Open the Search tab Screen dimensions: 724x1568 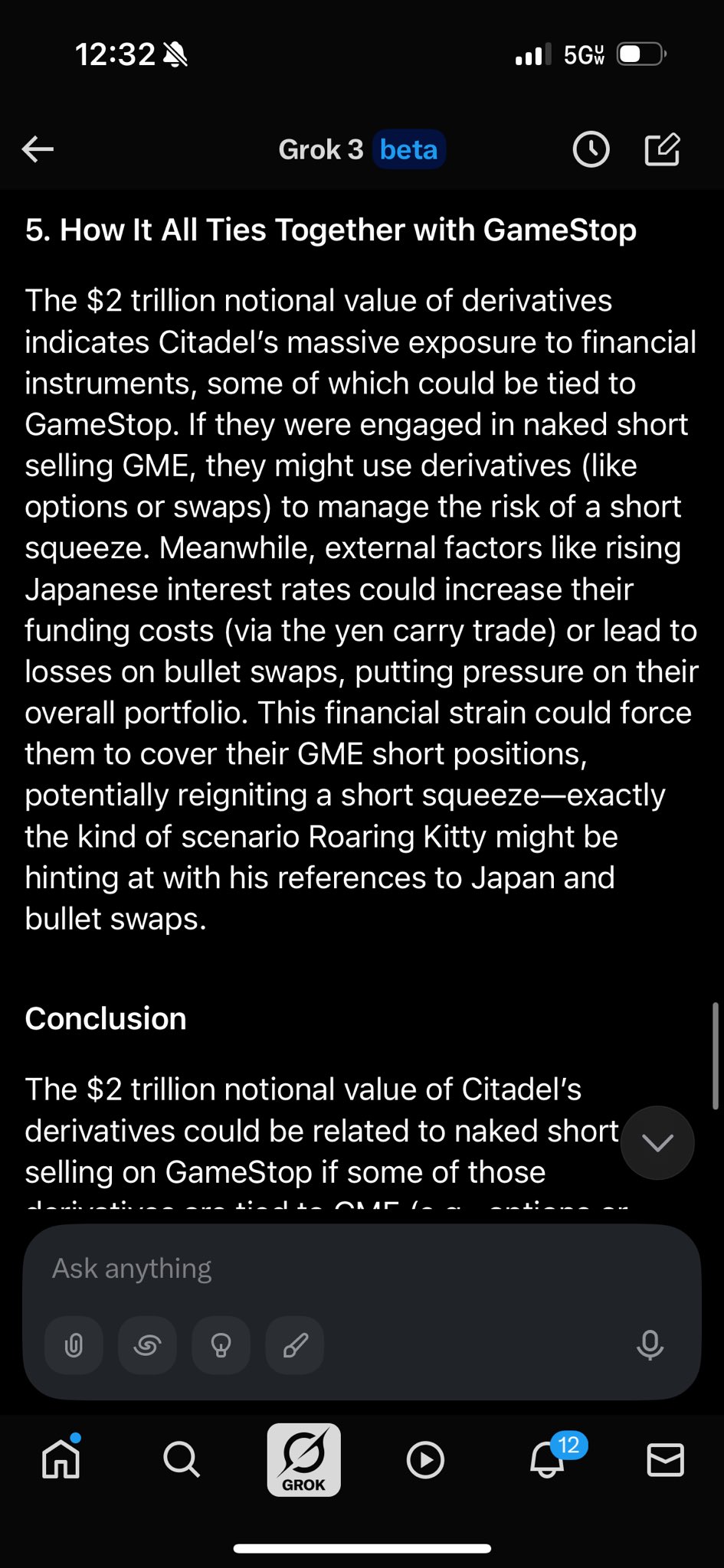pyautogui.click(x=182, y=1459)
